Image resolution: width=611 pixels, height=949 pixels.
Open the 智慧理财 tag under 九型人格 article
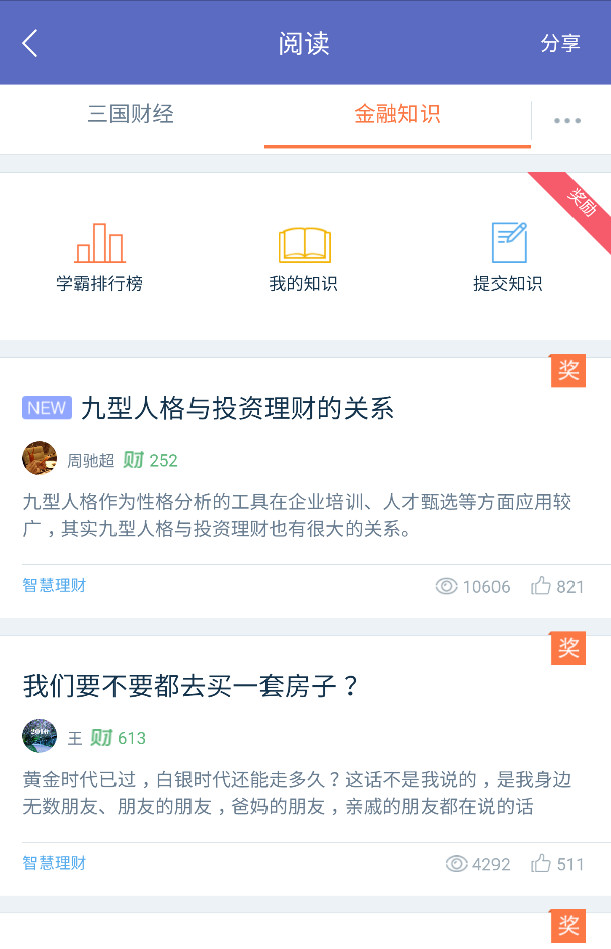[54, 585]
